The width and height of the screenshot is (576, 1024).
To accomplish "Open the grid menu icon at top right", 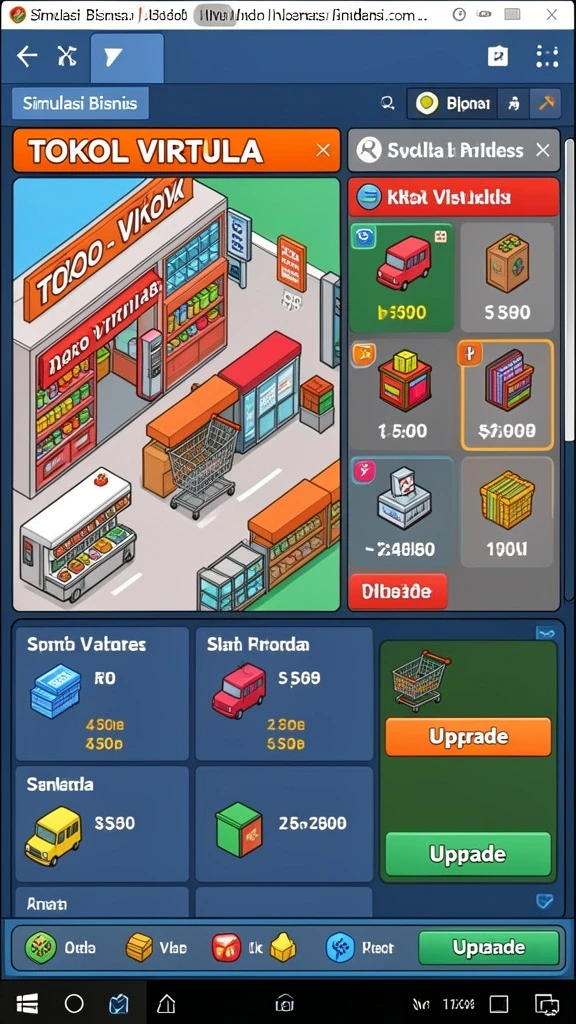I will (x=547, y=57).
